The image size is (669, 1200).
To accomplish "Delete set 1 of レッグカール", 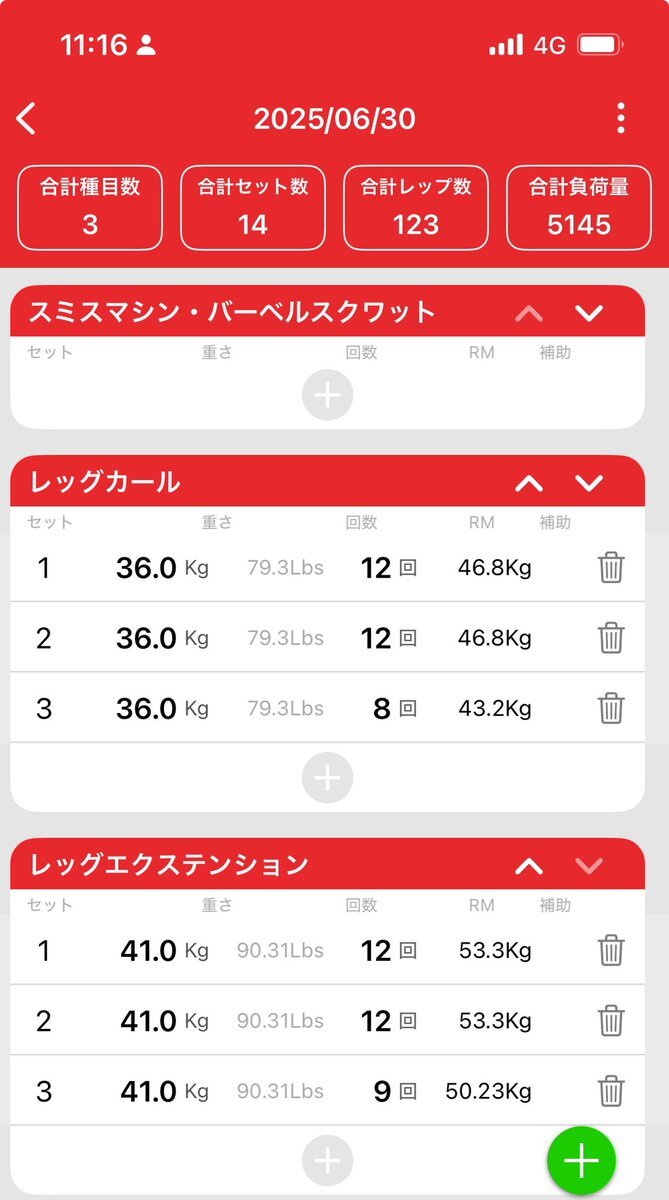I will (611, 568).
